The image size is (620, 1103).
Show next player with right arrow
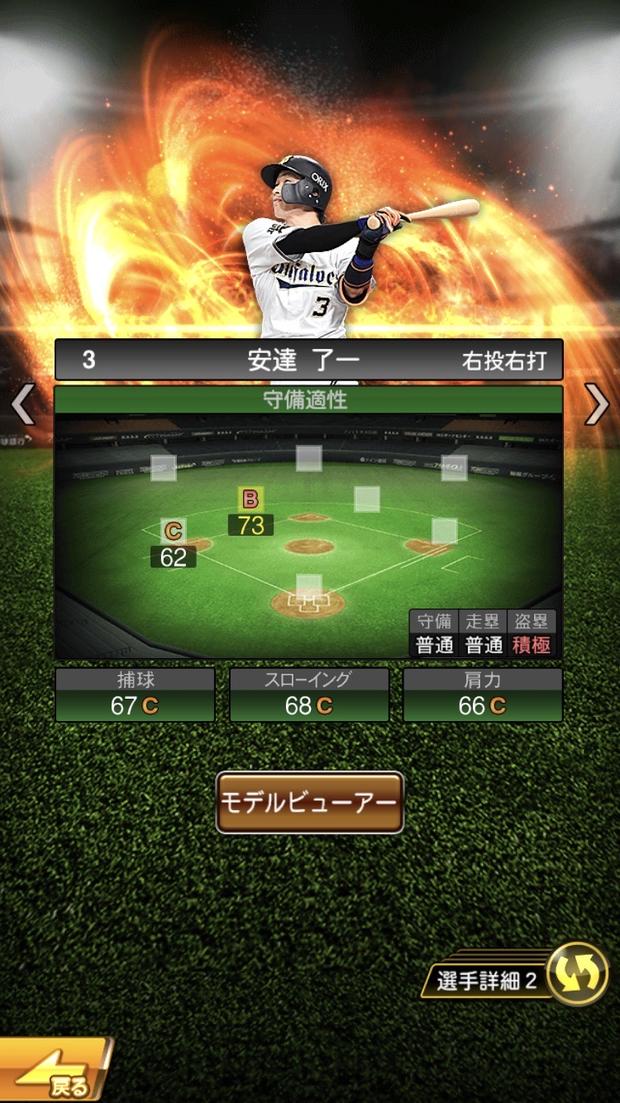pos(597,404)
